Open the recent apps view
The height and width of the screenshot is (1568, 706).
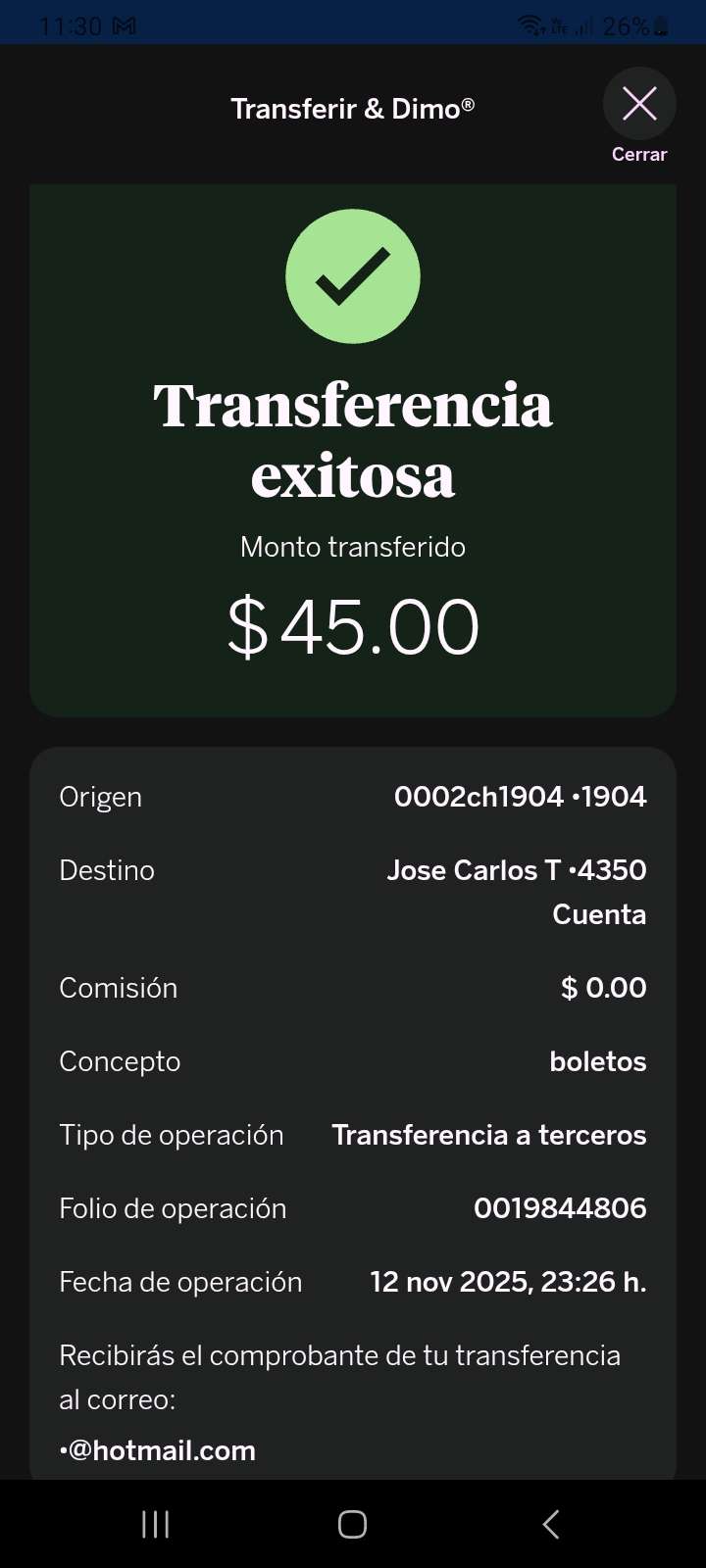[155, 1524]
